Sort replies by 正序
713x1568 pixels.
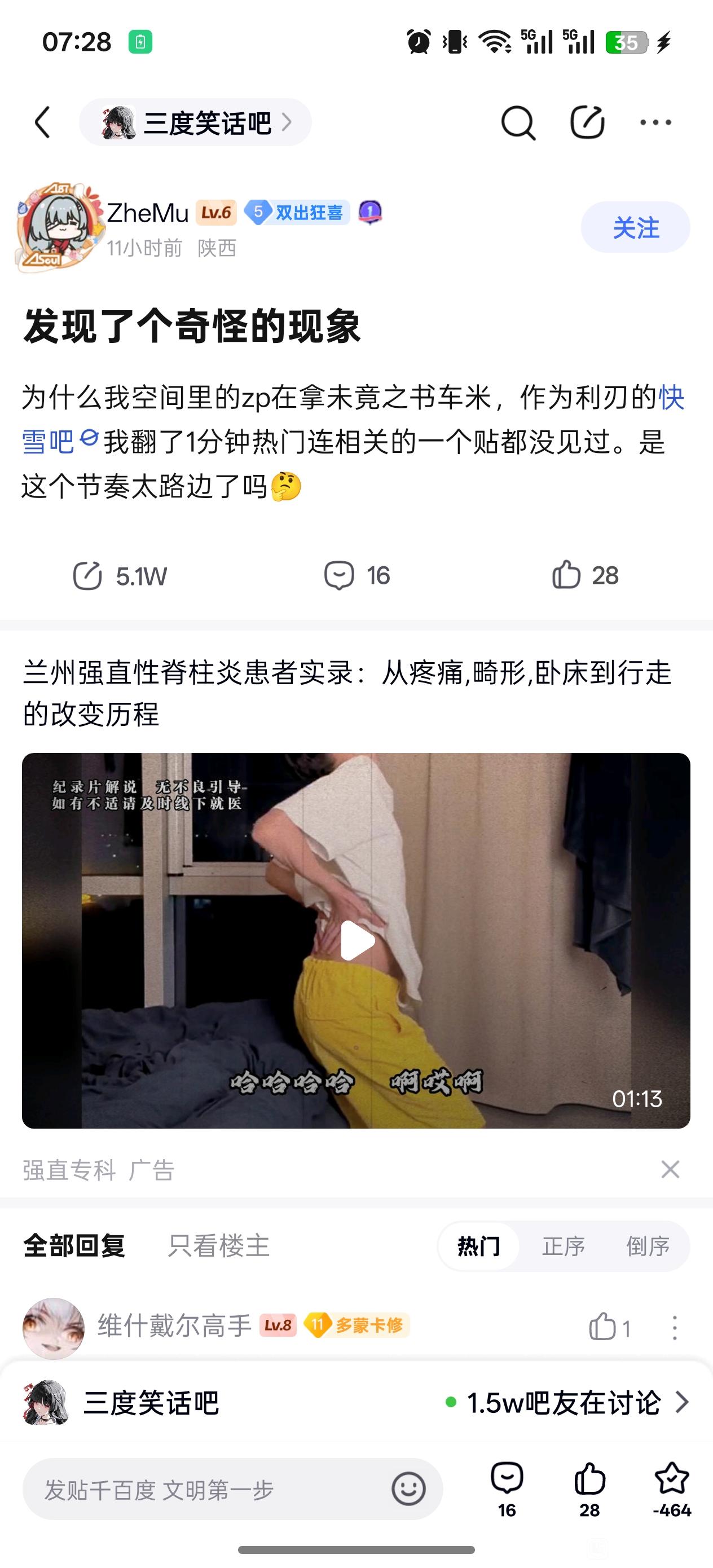click(x=563, y=1246)
